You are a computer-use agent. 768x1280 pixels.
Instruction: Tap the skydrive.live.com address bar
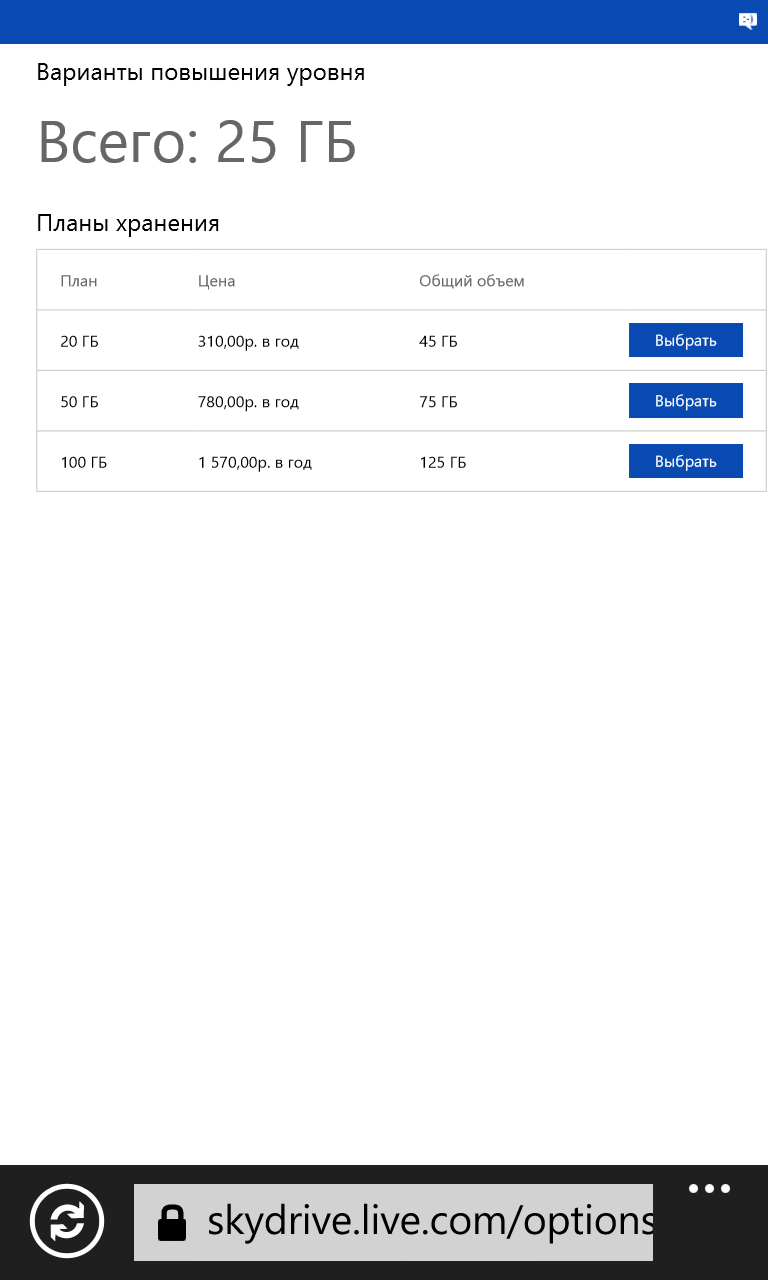point(393,1222)
